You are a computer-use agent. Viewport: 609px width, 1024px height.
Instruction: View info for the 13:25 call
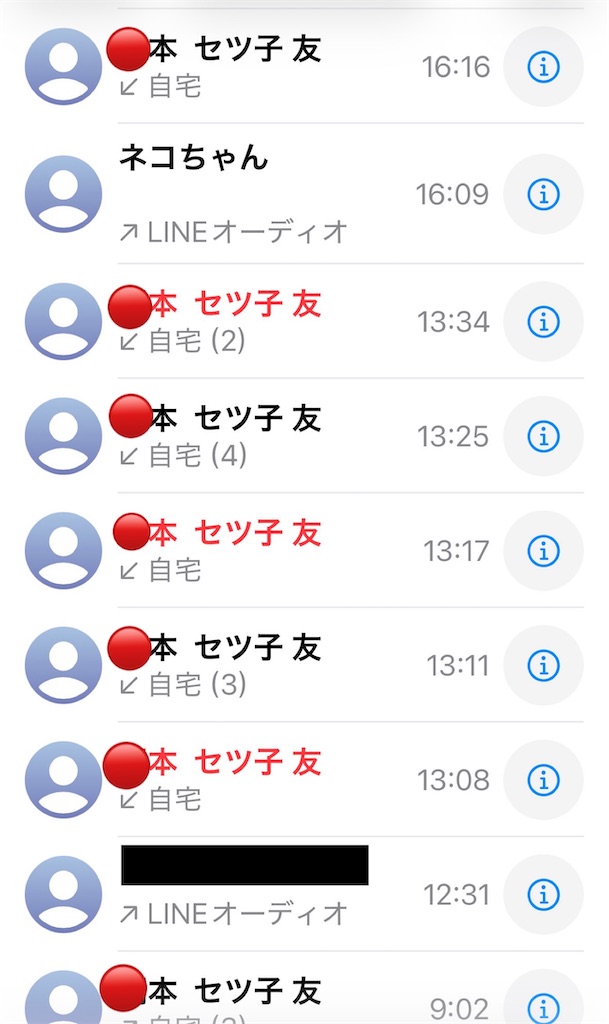(543, 436)
